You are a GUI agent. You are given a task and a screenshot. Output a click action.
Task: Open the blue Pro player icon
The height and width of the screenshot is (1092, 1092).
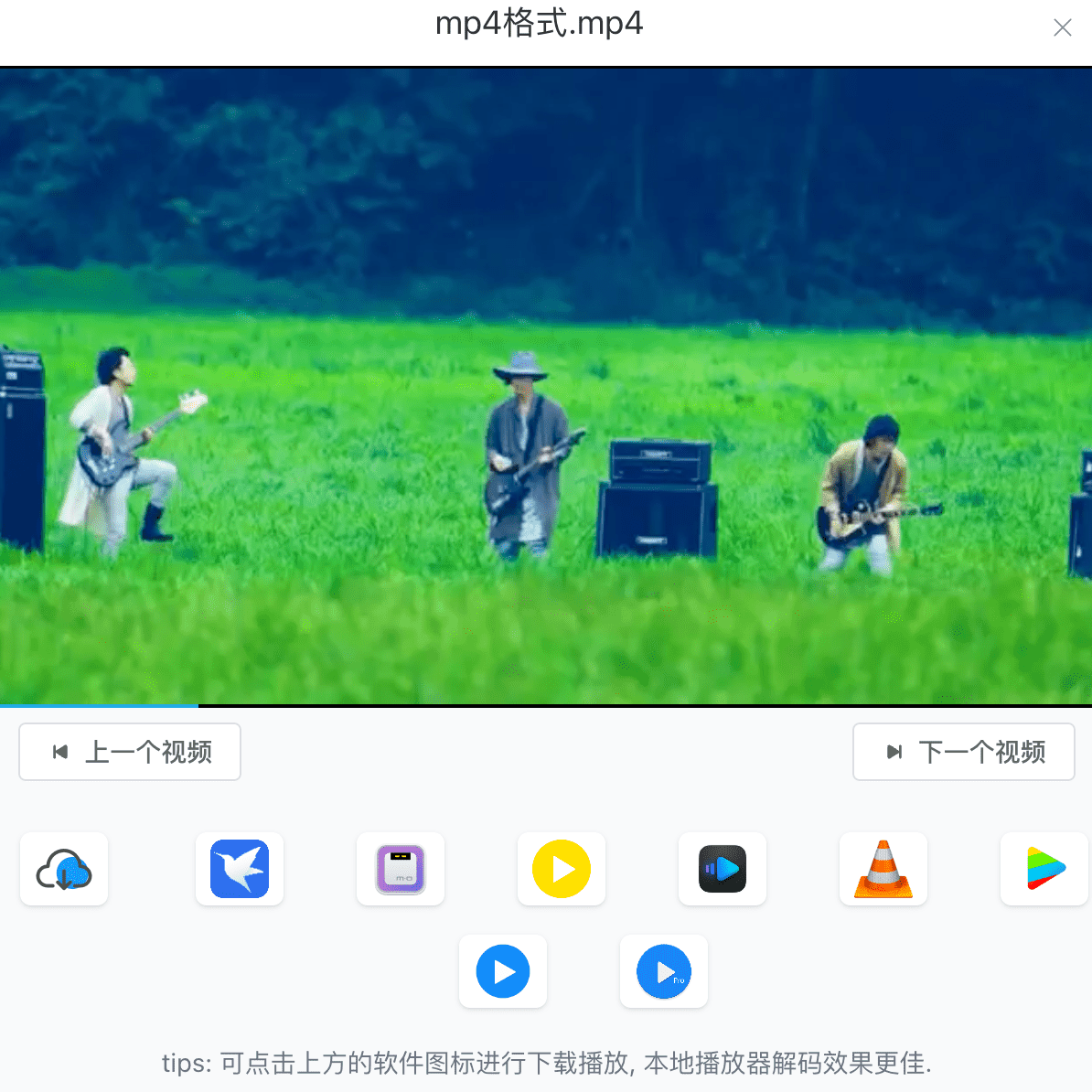[x=664, y=971]
